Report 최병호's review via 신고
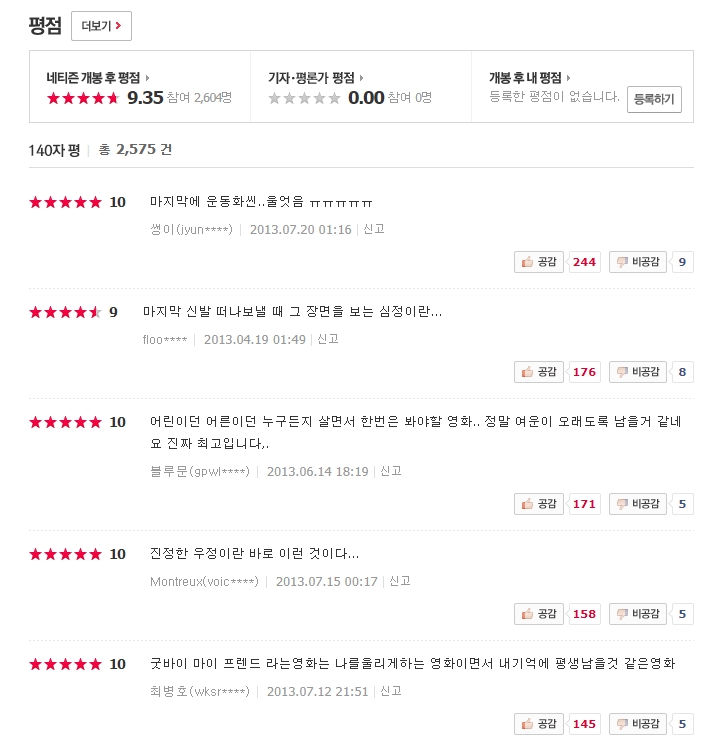 391,691
